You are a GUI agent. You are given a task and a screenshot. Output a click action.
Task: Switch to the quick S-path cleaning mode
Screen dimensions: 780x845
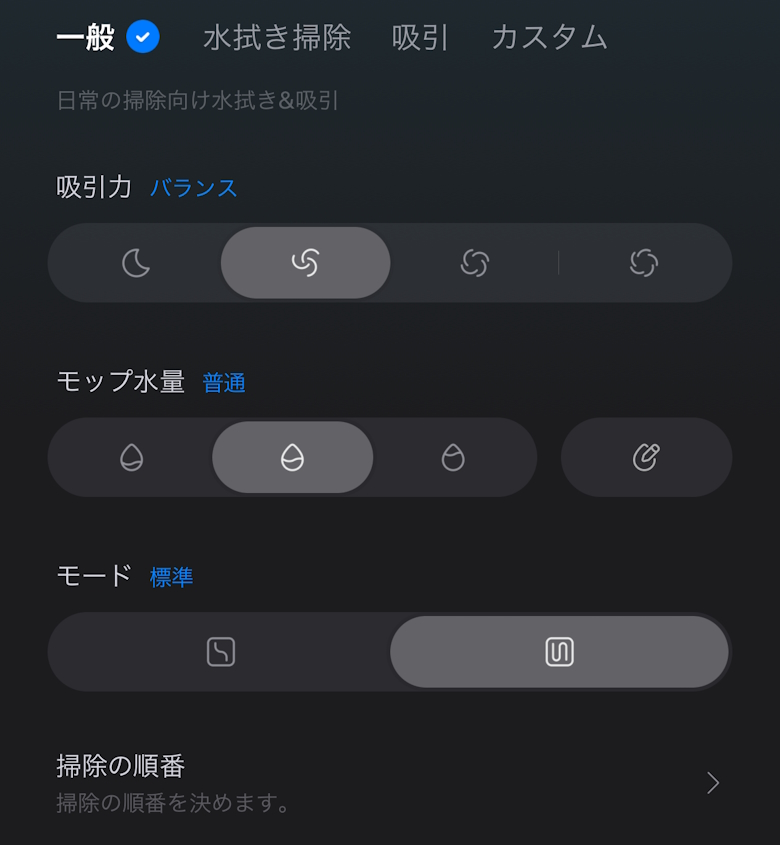[x=220, y=652]
